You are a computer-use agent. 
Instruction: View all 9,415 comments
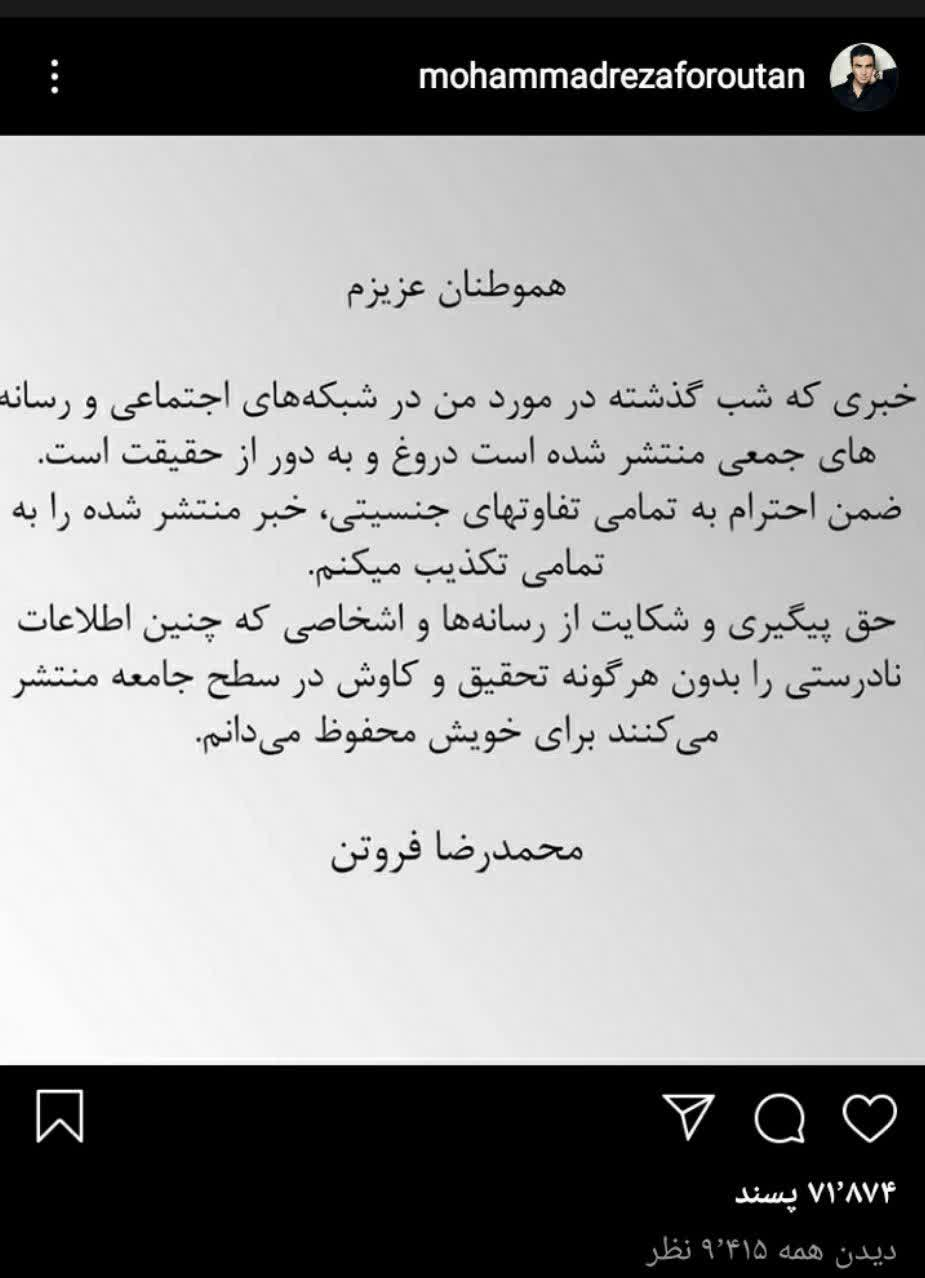774,1249
